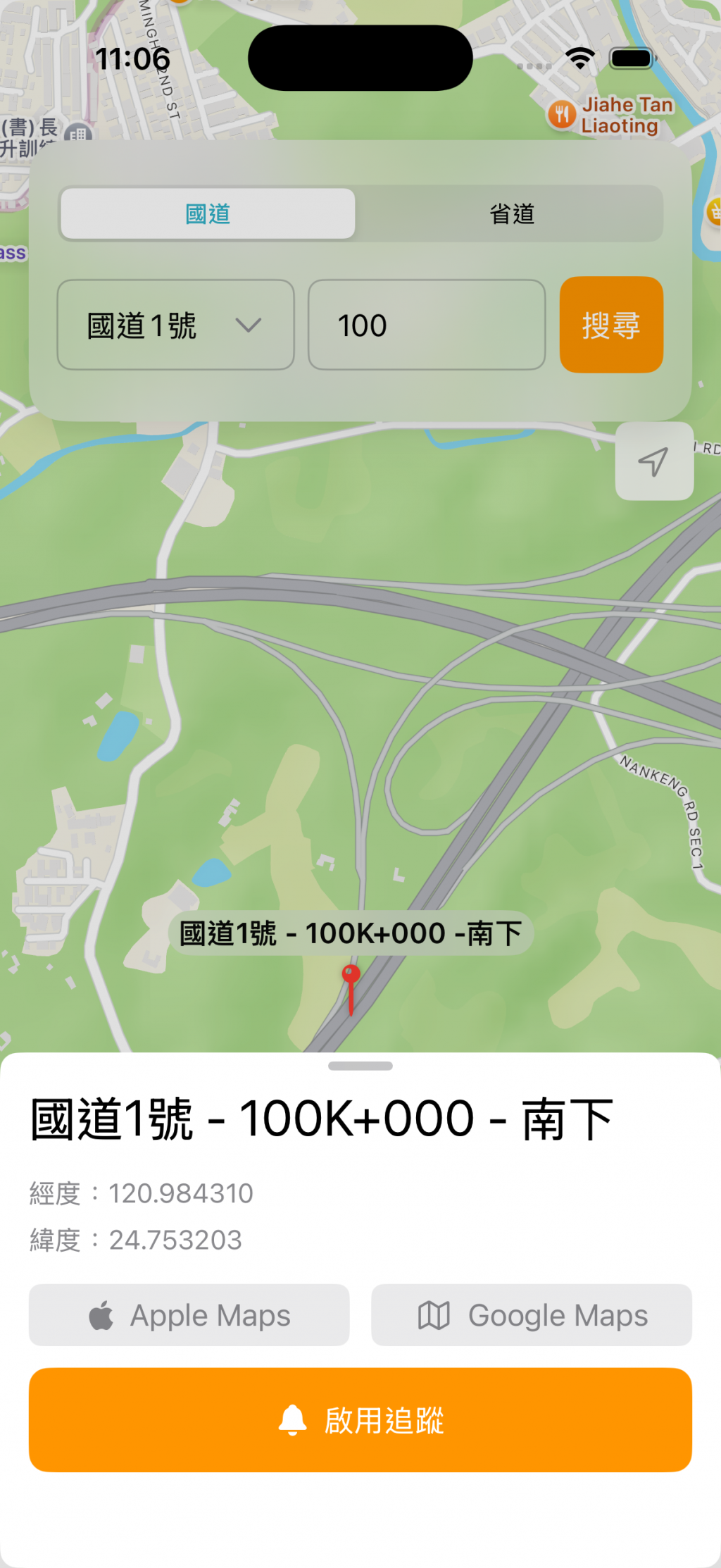Open Jiahe Tan Liaoting restaurant marker

[562, 114]
